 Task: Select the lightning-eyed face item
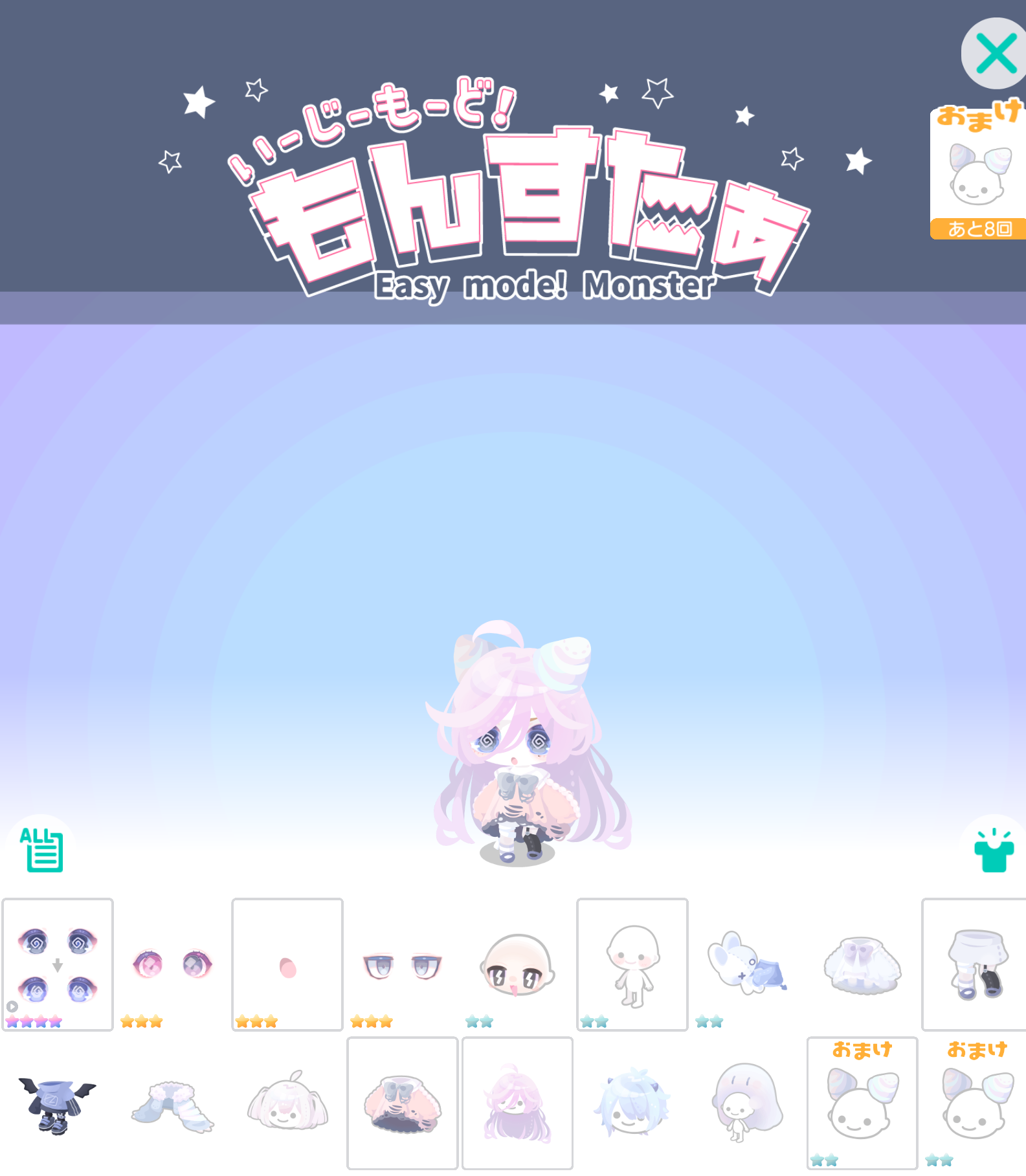(517, 964)
